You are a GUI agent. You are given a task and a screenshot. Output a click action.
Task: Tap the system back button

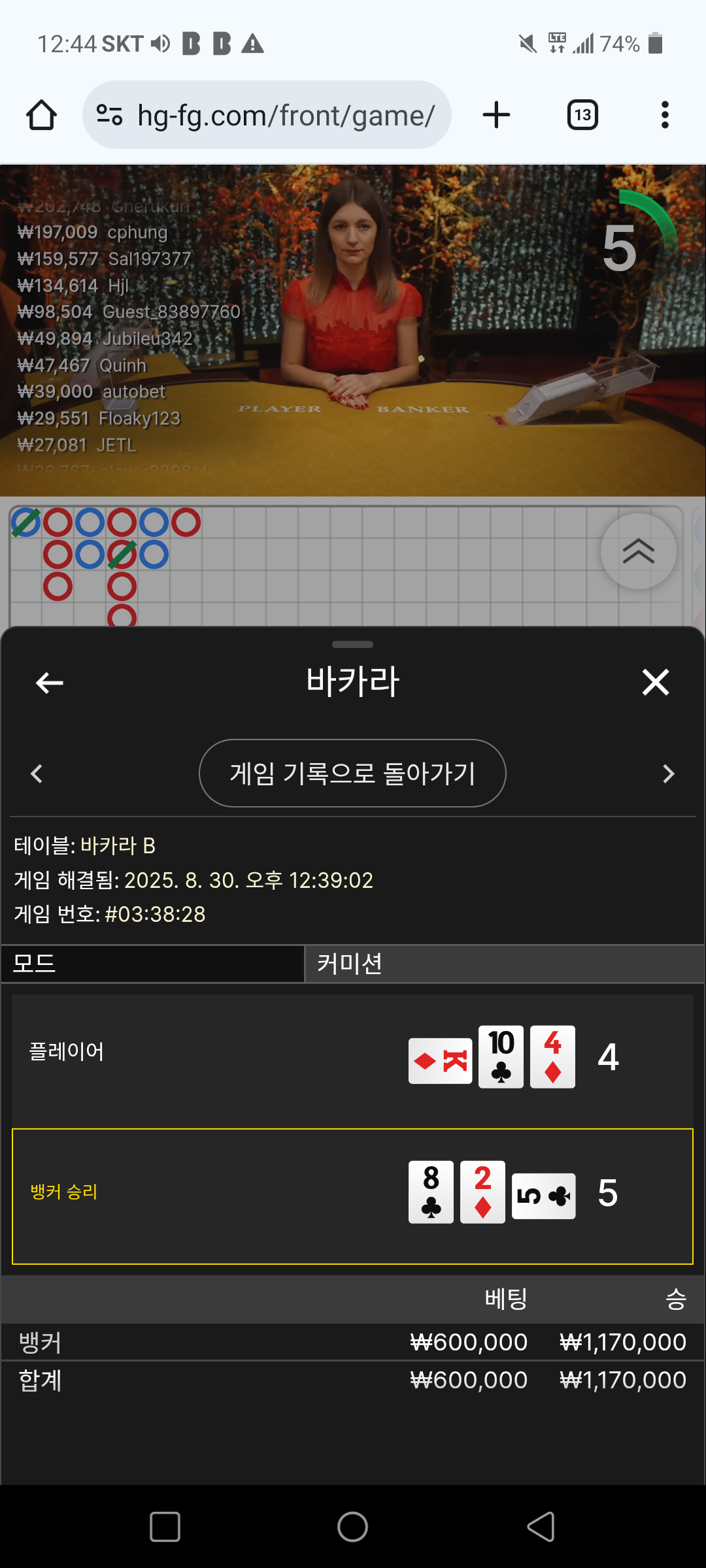point(541,1527)
